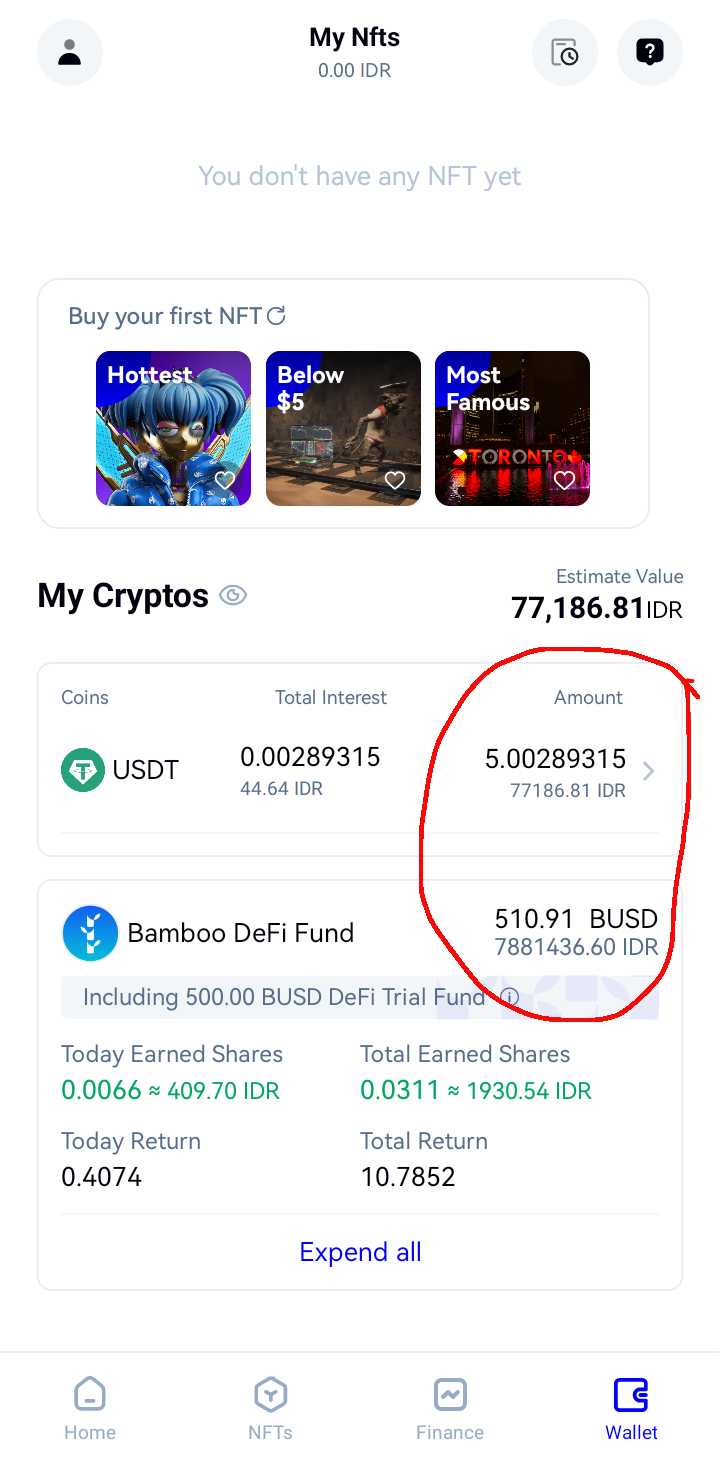Switch to the NFTs tab
719x1461 pixels.
click(x=270, y=1408)
